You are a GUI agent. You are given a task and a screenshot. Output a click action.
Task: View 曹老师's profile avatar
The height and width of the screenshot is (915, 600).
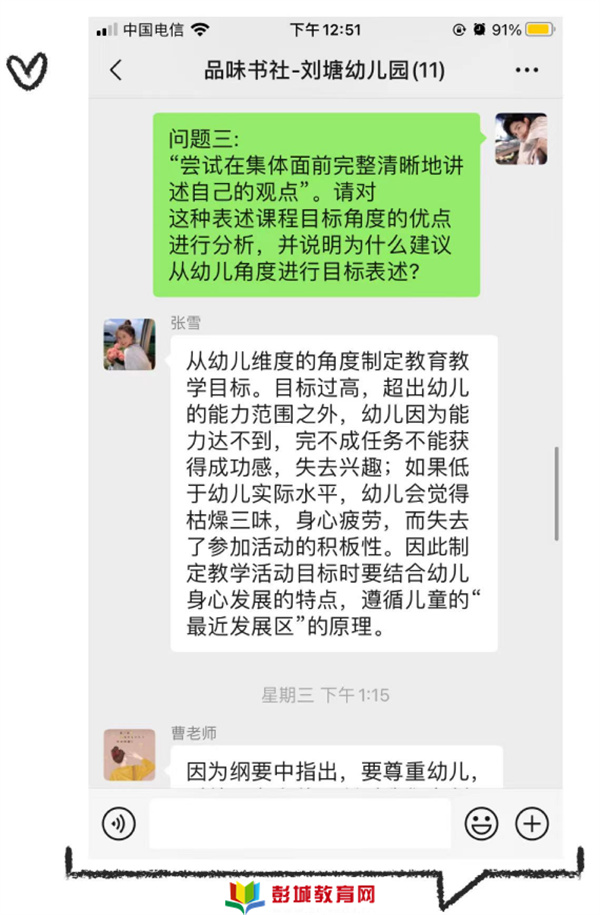click(129, 754)
